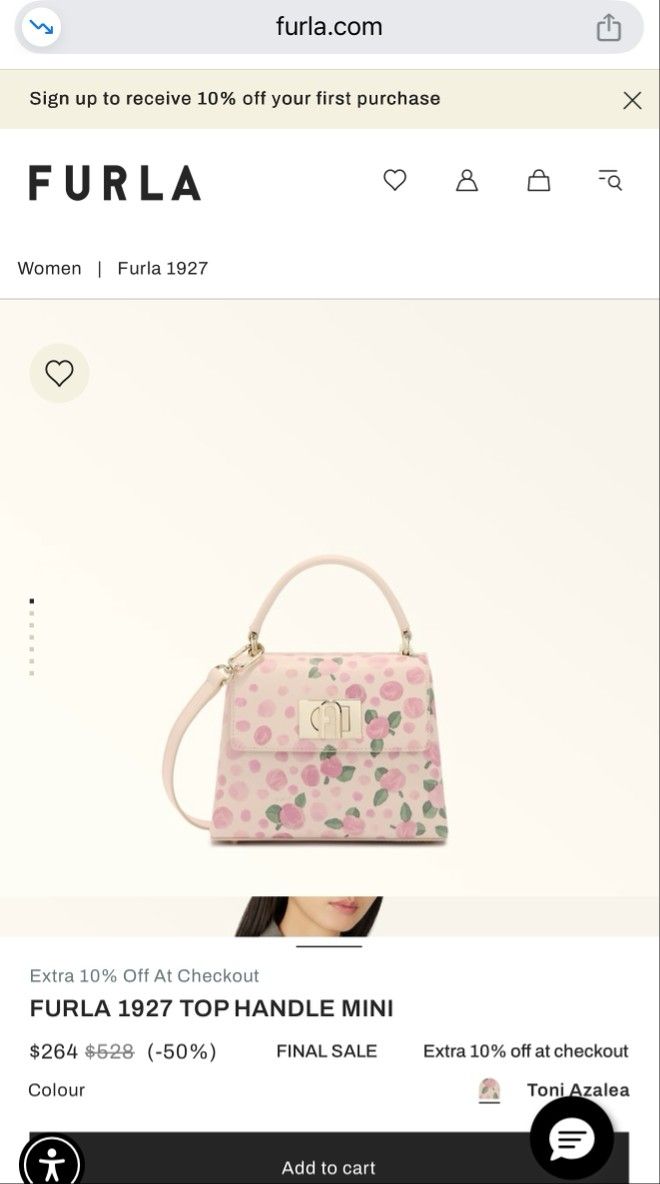The width and height of the screenshot is (660, 1184).
Task: Open the shopping bag
Action: [538, 180]
